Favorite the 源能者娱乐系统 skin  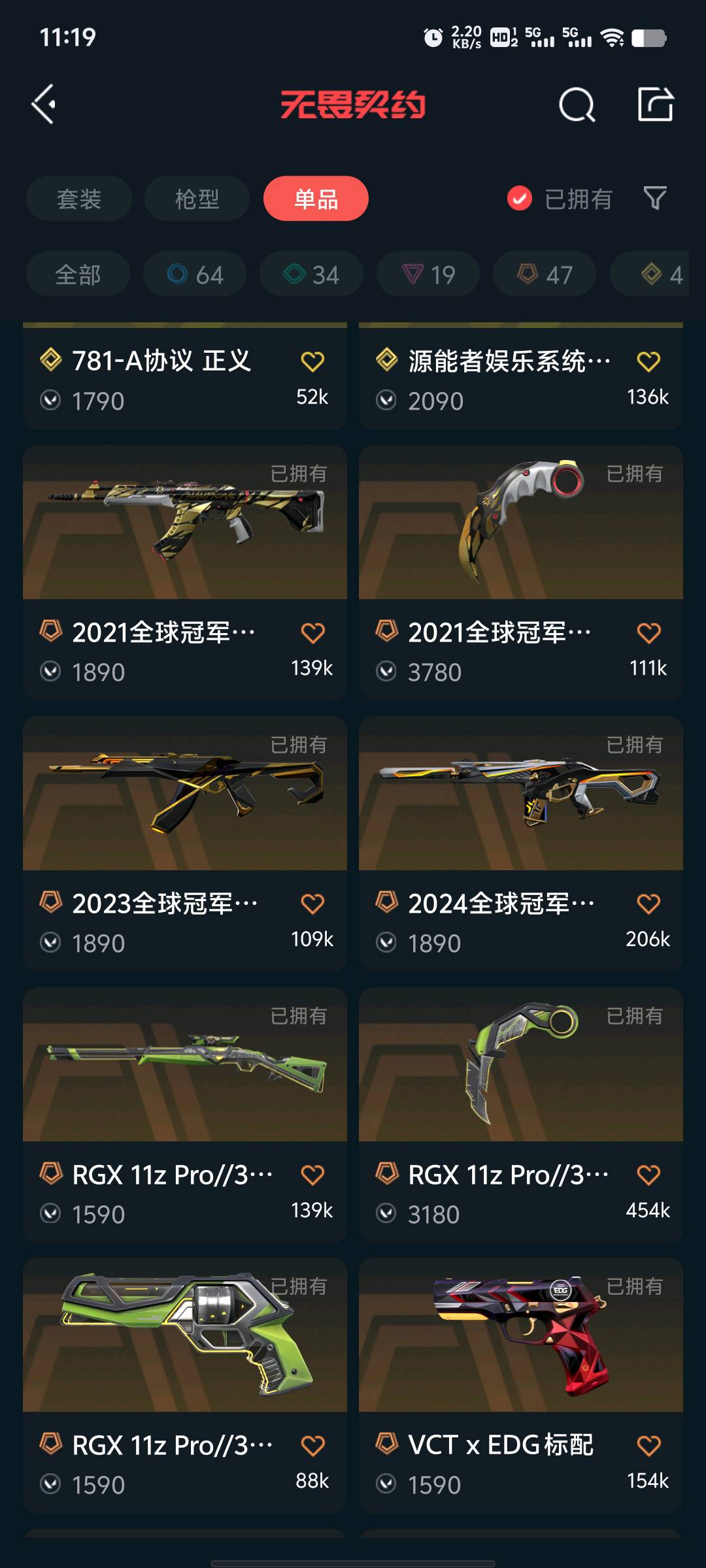click(x=648, y=361)
